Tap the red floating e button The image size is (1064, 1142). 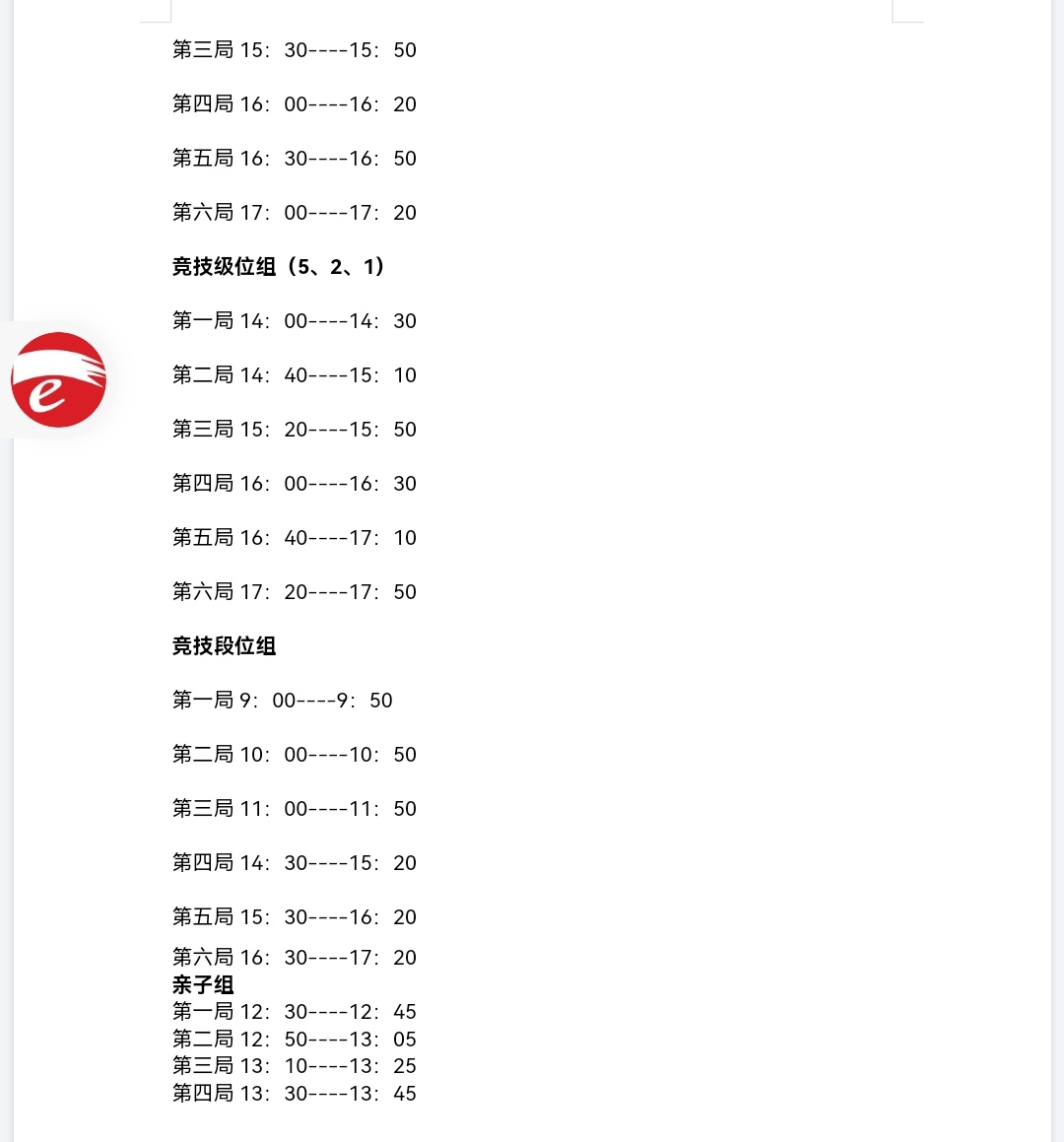pyautogui.click(x=58, y=380)
